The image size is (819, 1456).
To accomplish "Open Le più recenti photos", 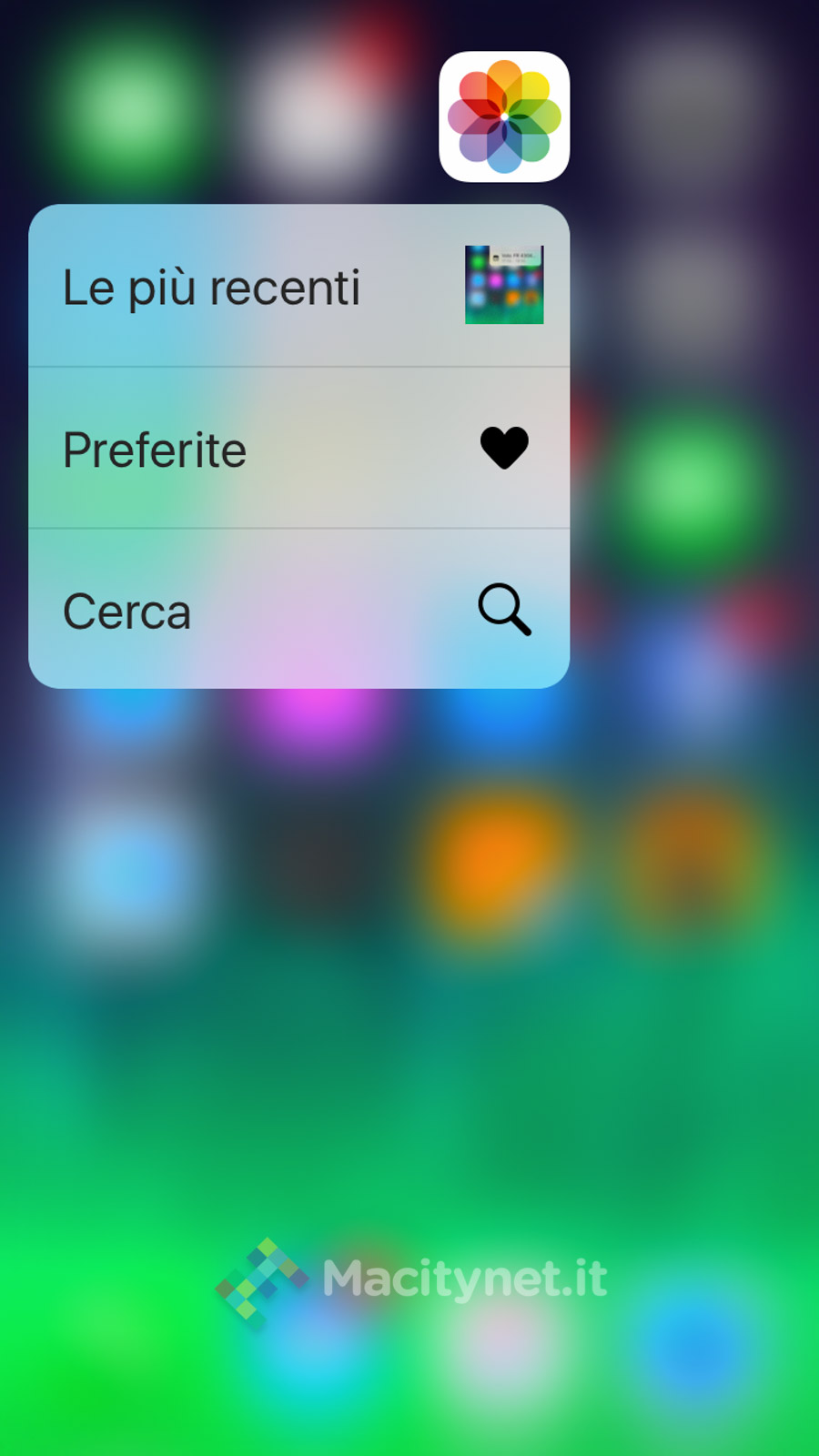I will click(x=298, y=287).
